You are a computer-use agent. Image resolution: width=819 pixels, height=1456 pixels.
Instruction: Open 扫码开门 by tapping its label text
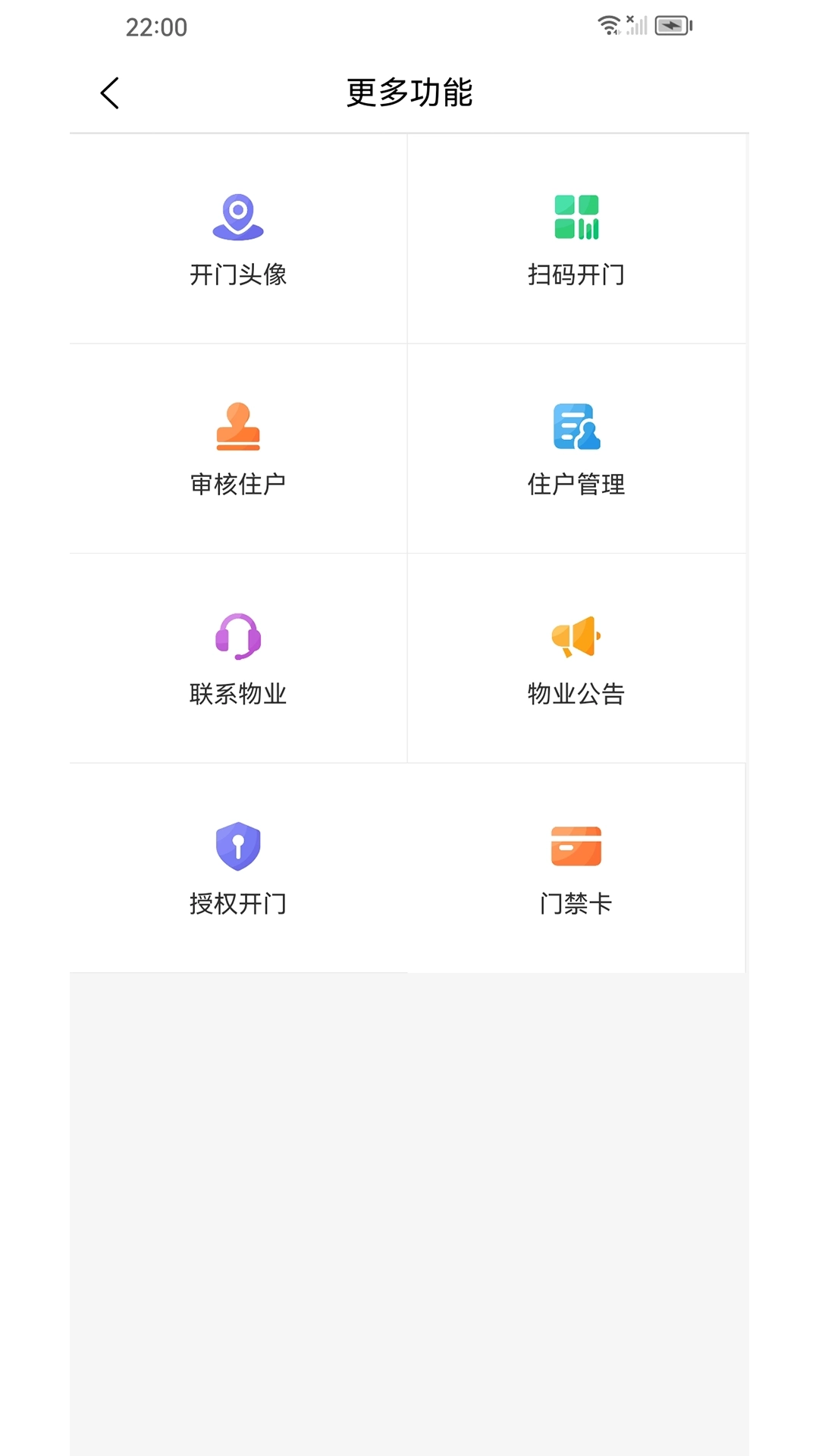pyautogui.click(x=576, y=276)
